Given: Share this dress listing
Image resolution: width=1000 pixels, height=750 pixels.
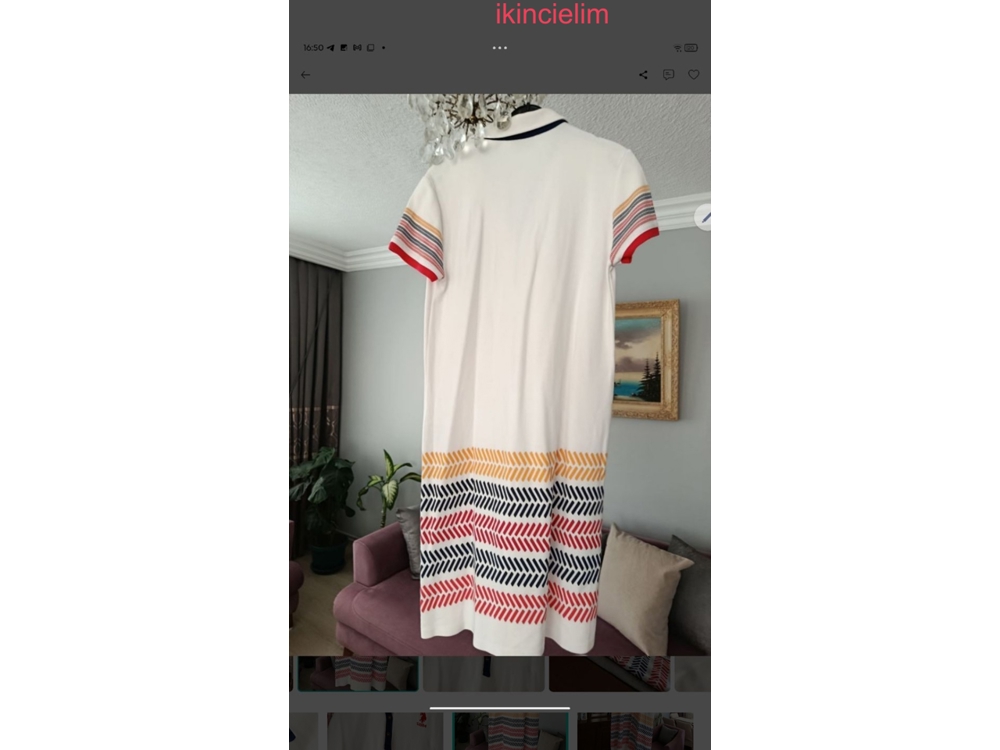Looking at the screenshot, I should pos(643,75).
